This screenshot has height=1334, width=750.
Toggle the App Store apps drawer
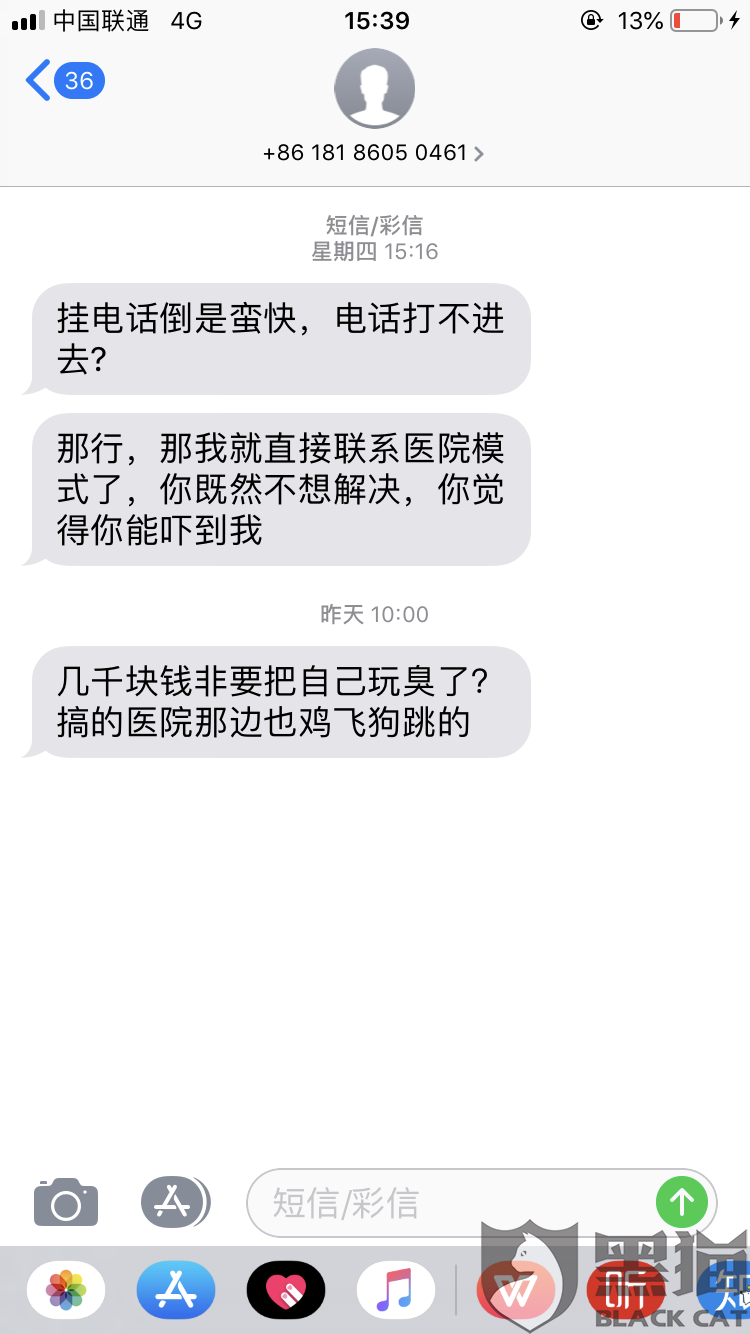tap(175, 1202)
